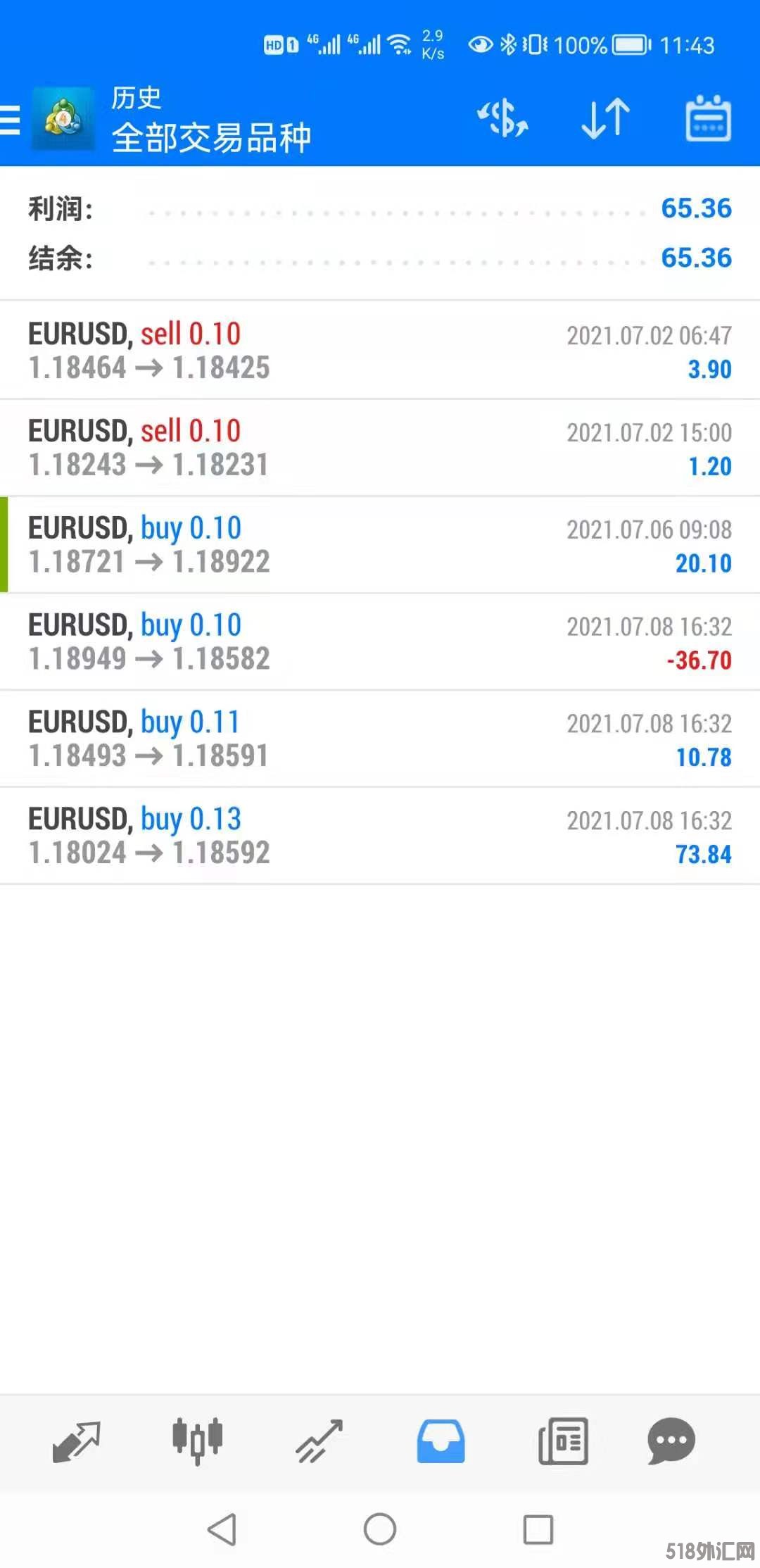This screenshot has width=760, height=1568.
Task: Open the EURUSD buy 0.13 trade
Action: pyautogui.click(x=380, y=836)
